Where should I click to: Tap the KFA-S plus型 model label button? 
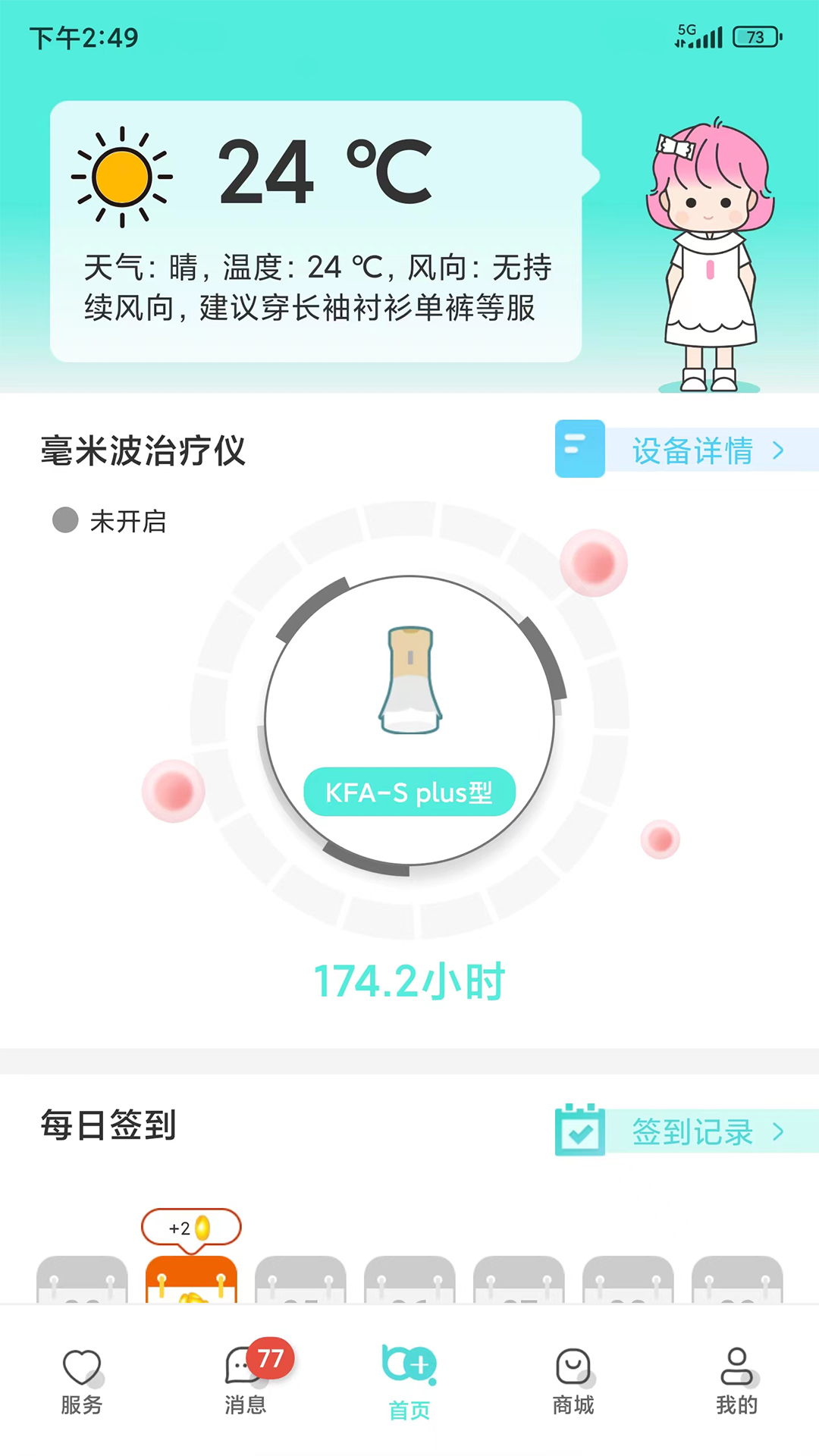(409, 792)
